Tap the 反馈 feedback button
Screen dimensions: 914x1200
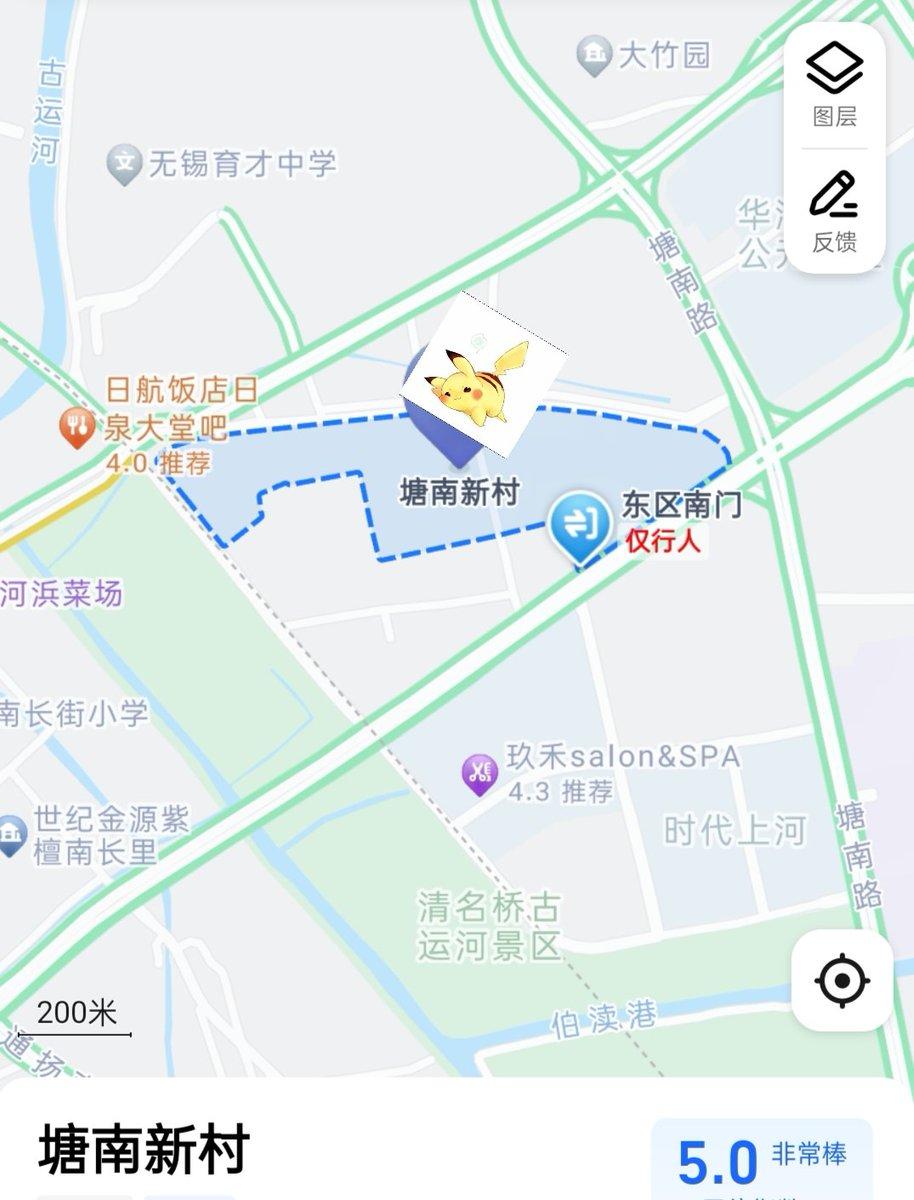(x=834, y=212)
